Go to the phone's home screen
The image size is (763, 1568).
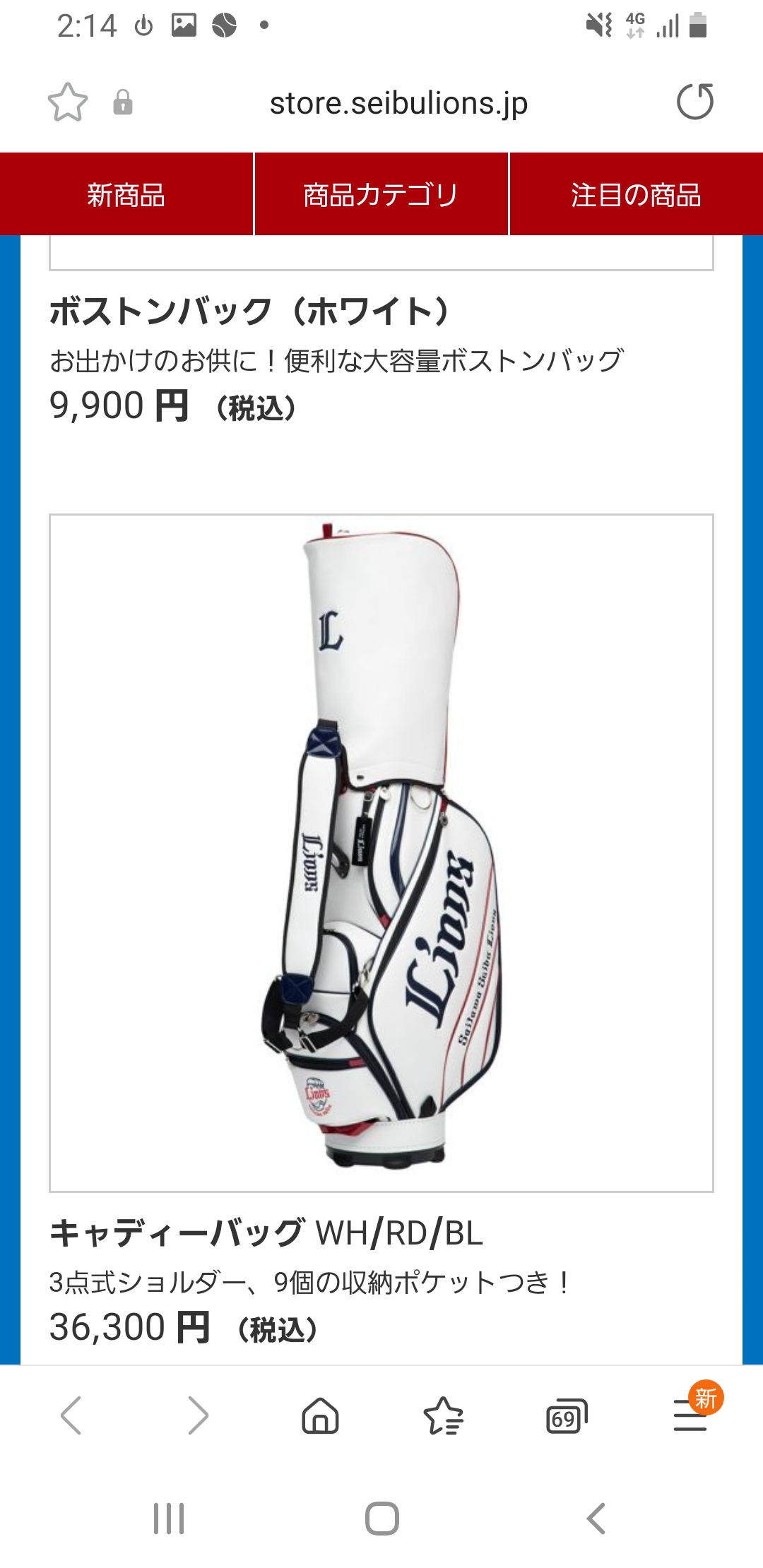(x=382, y=1518)
